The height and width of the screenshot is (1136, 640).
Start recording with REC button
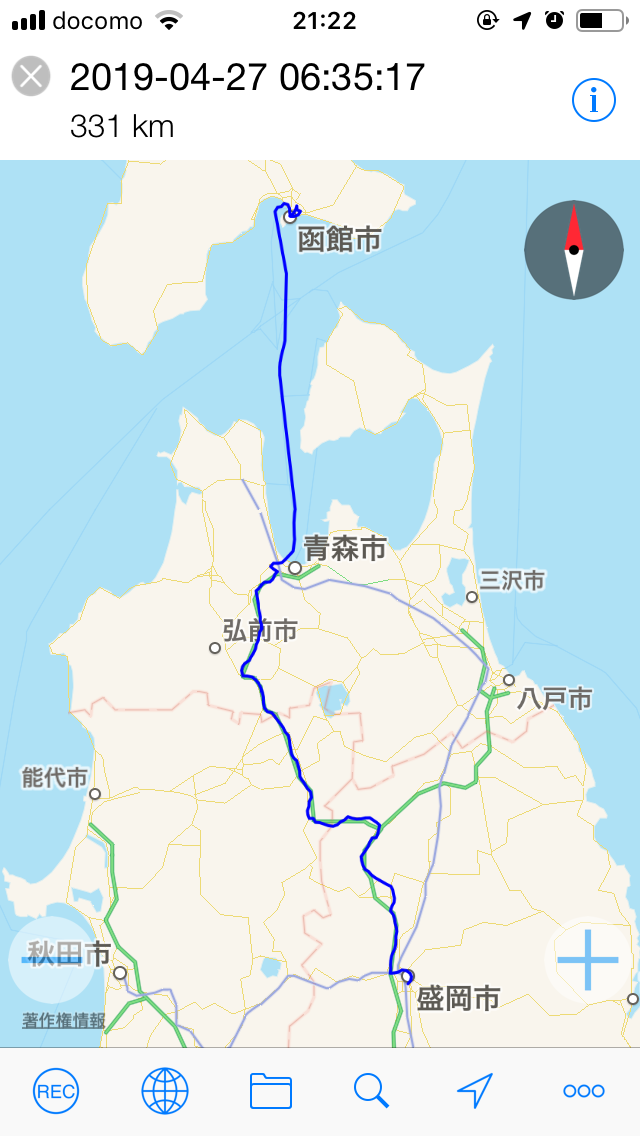[x=55, y=1091]
